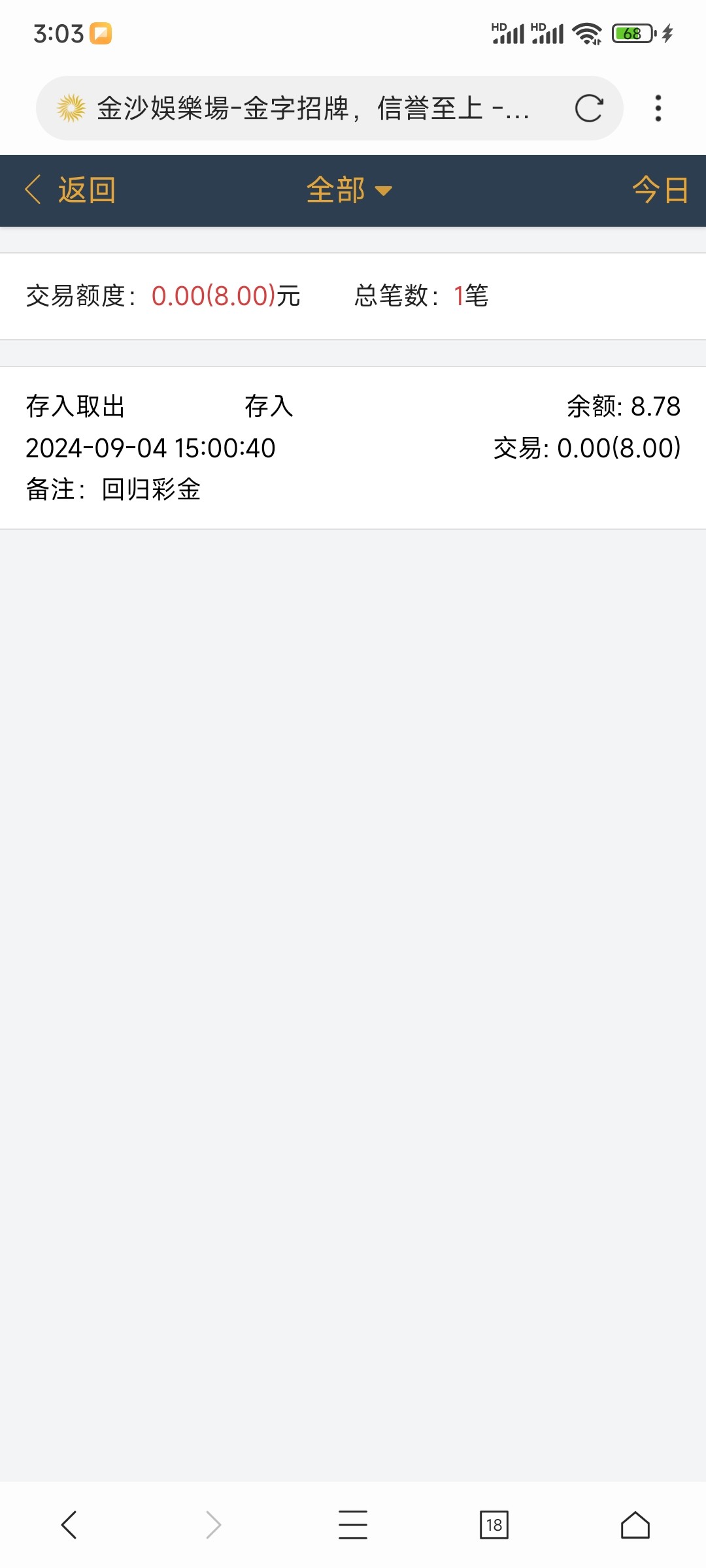This screenshot has height=1568, width=706.
Task: Reload the page with the refresh icon
Action: tap(588, 108)
